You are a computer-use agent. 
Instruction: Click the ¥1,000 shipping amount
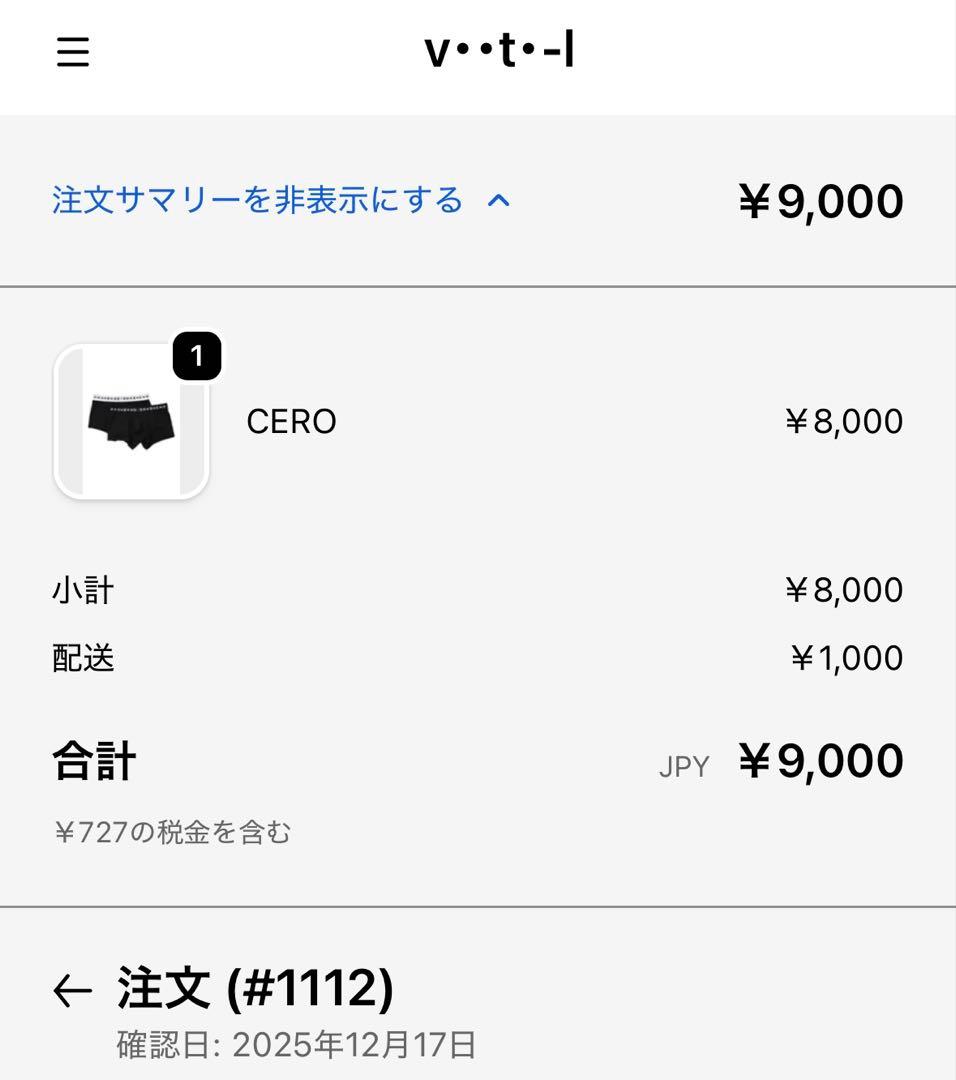tap(847, 658)
